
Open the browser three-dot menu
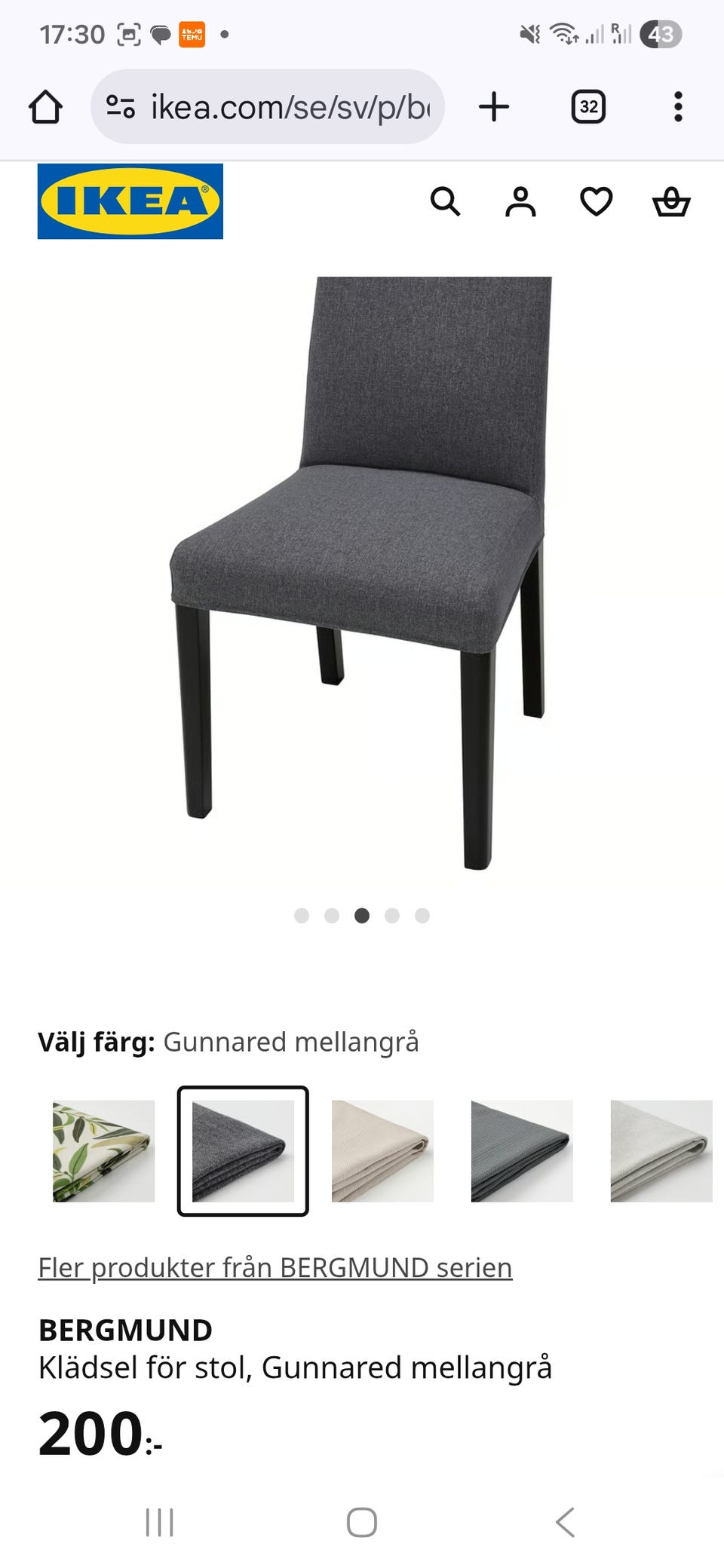pyautogui.click(x=678, y=106)
